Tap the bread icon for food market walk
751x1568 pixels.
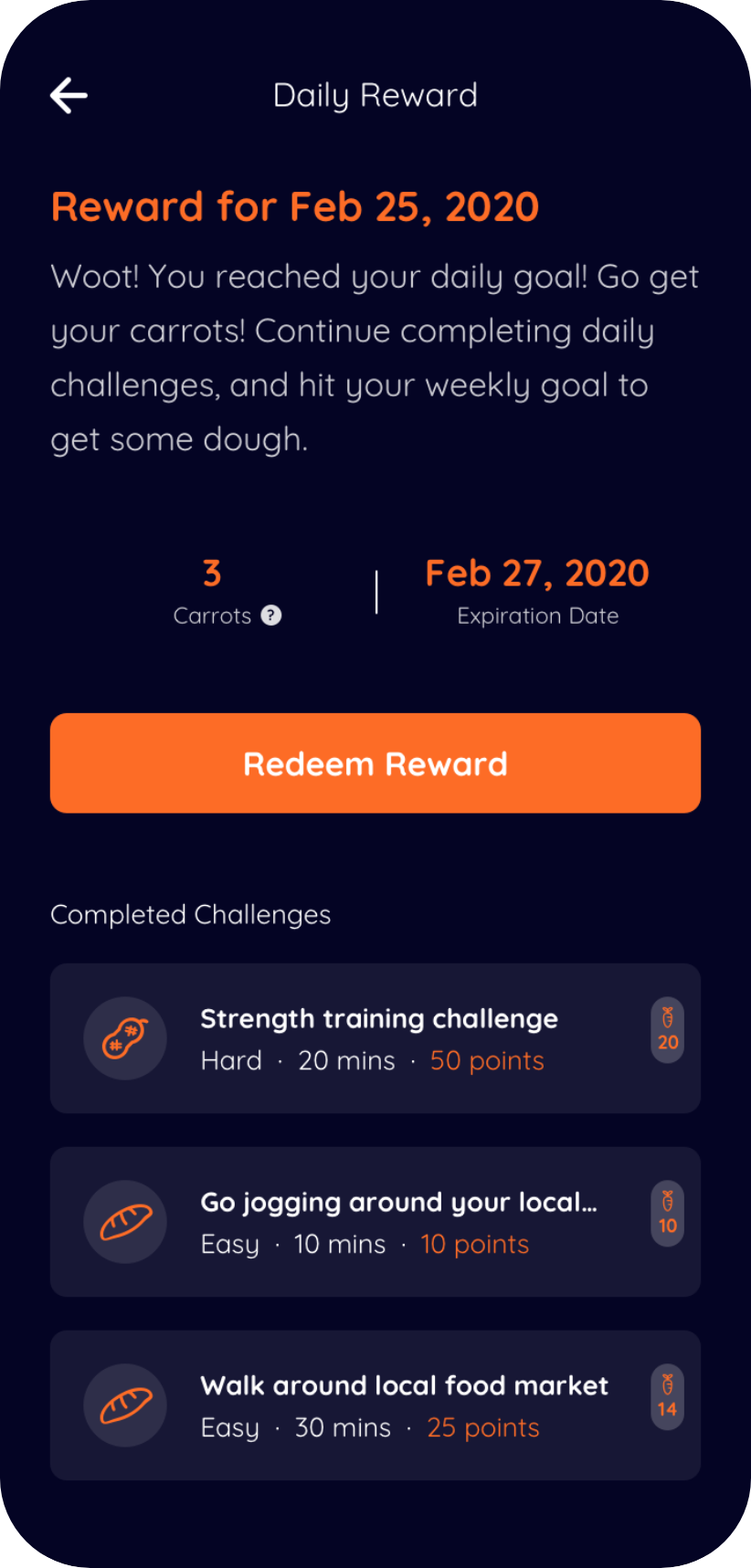125,1405
